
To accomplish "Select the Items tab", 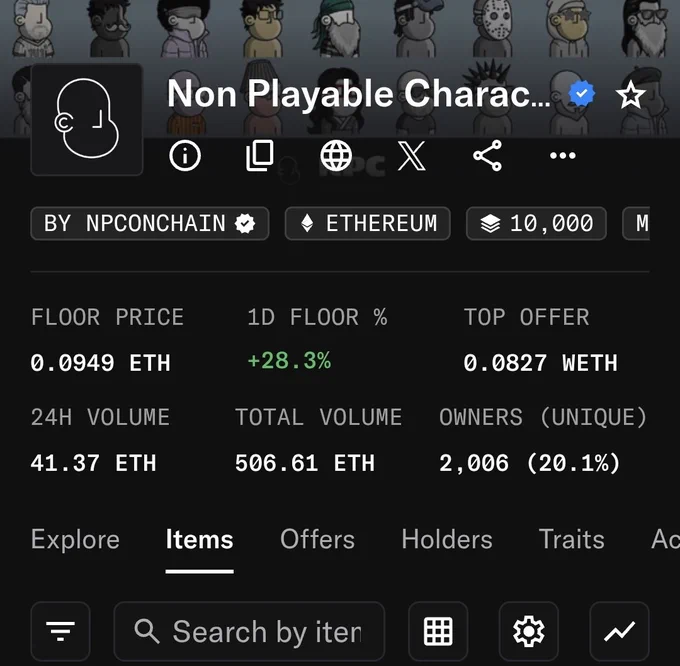I will click(199, 540).
